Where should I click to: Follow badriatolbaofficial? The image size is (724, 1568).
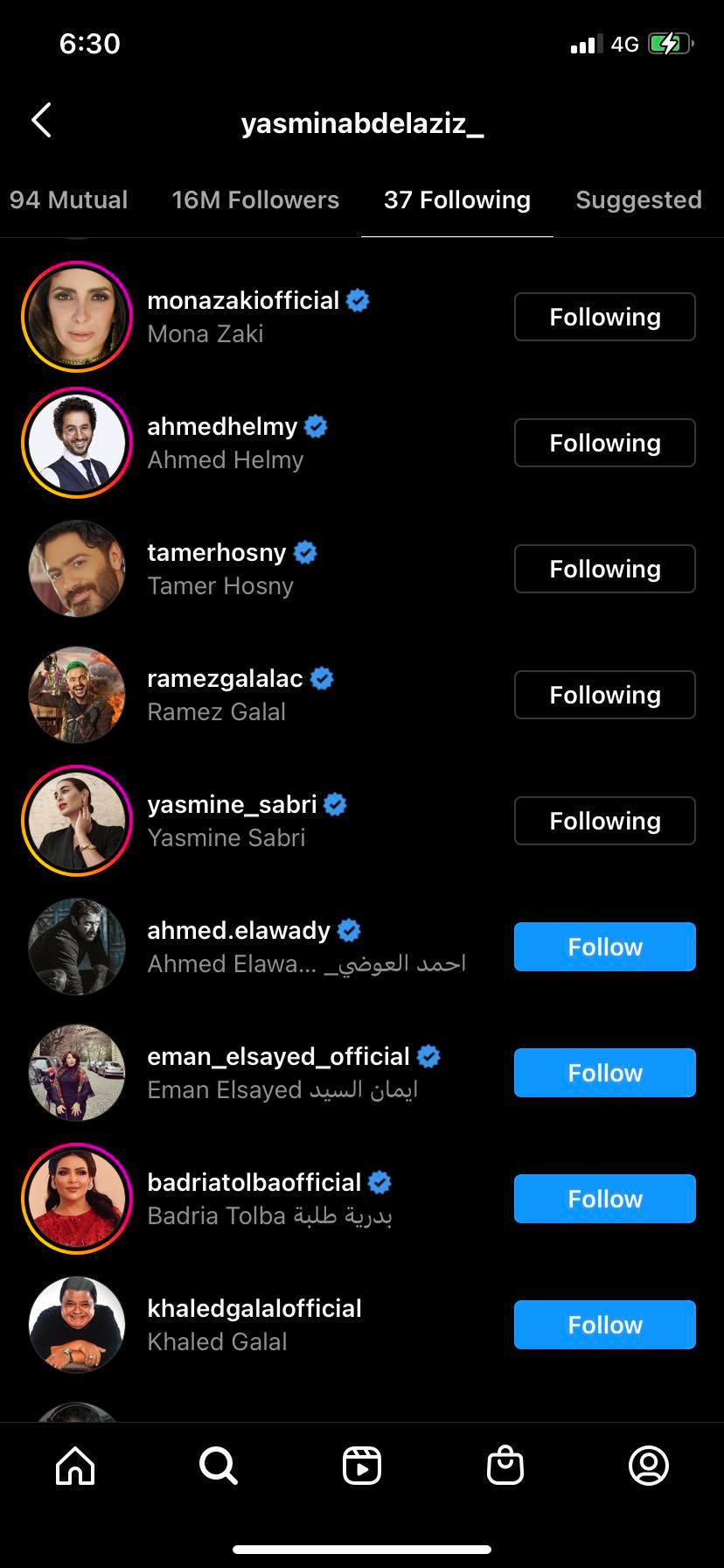[604, 1199]
